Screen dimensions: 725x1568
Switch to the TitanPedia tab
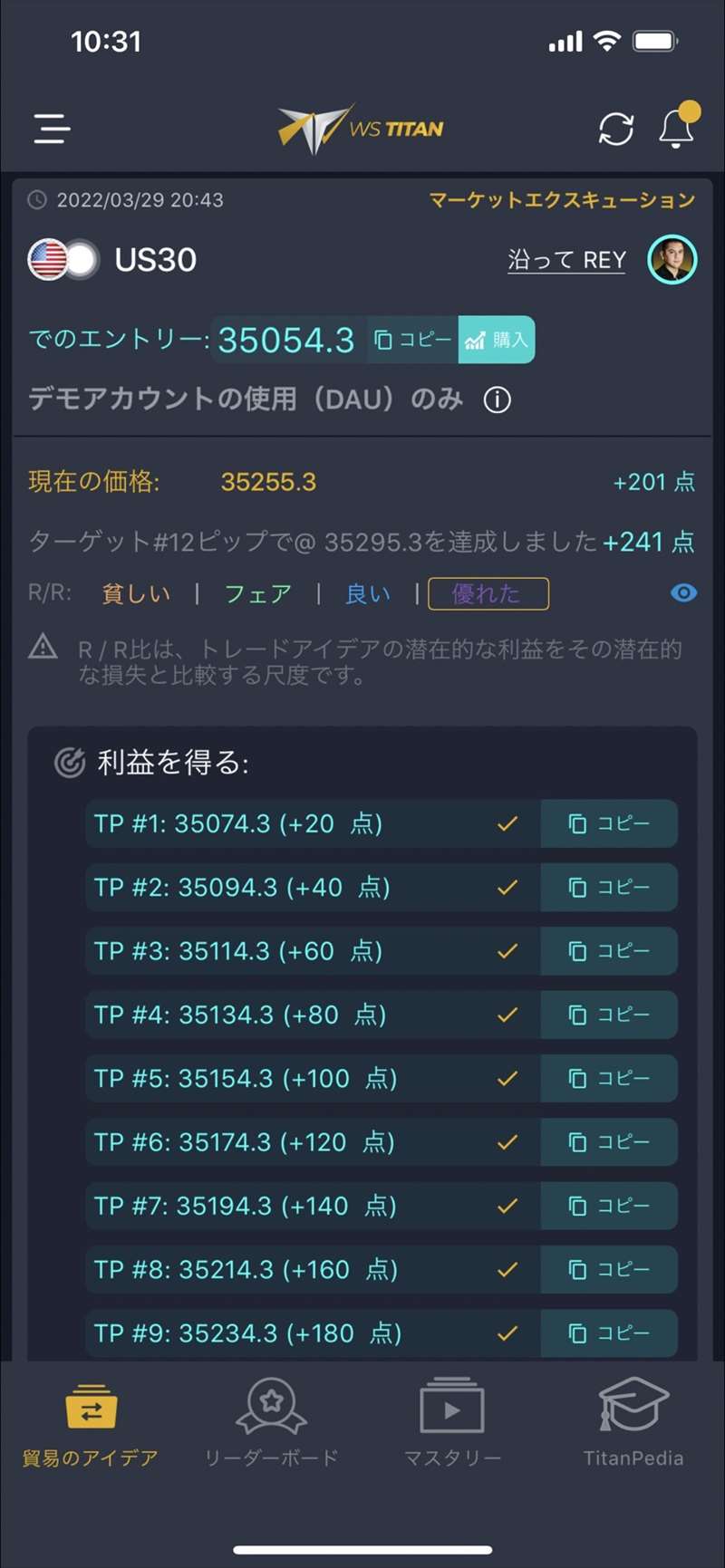coord(633,1427)
